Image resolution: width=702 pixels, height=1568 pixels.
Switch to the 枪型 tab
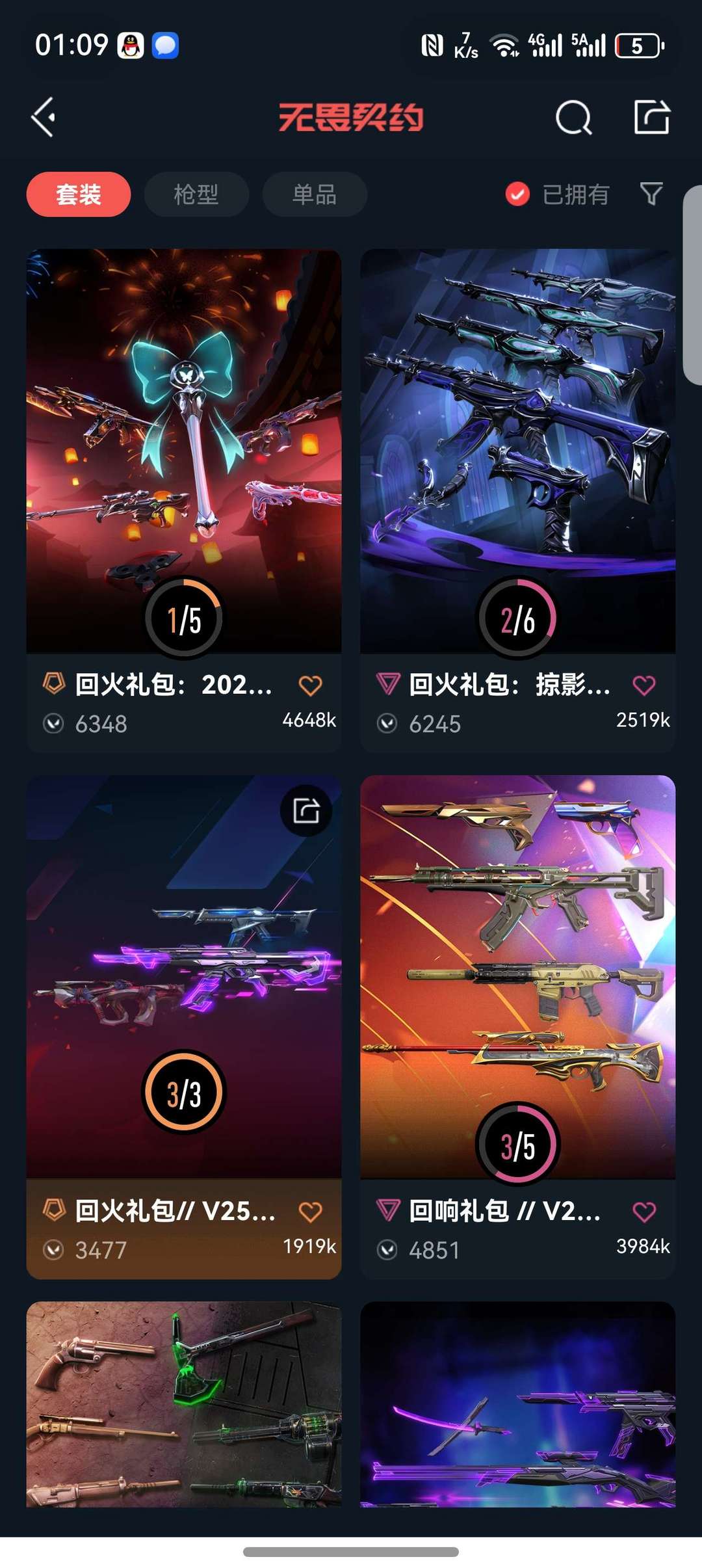(196, 194)
